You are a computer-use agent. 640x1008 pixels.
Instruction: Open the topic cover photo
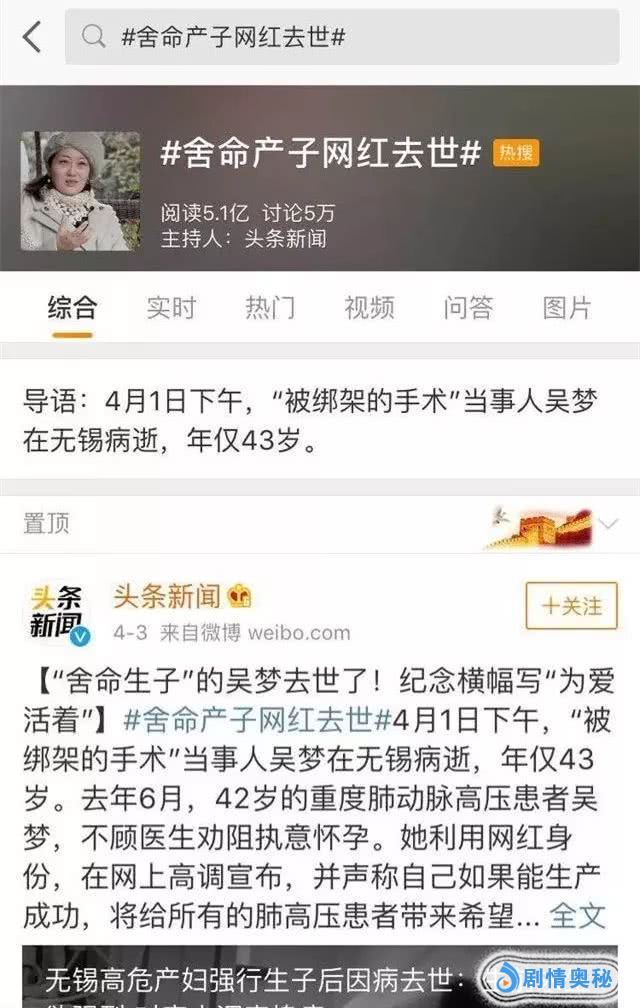pos(81,191)
